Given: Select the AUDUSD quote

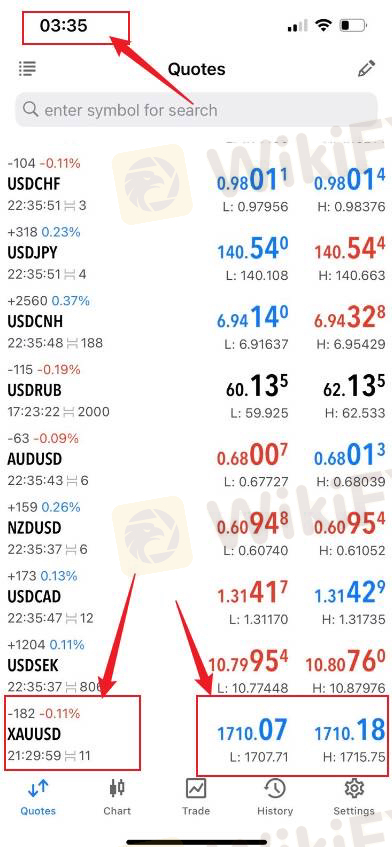Looking at the screenshot, I should click(x=196, y=459).
